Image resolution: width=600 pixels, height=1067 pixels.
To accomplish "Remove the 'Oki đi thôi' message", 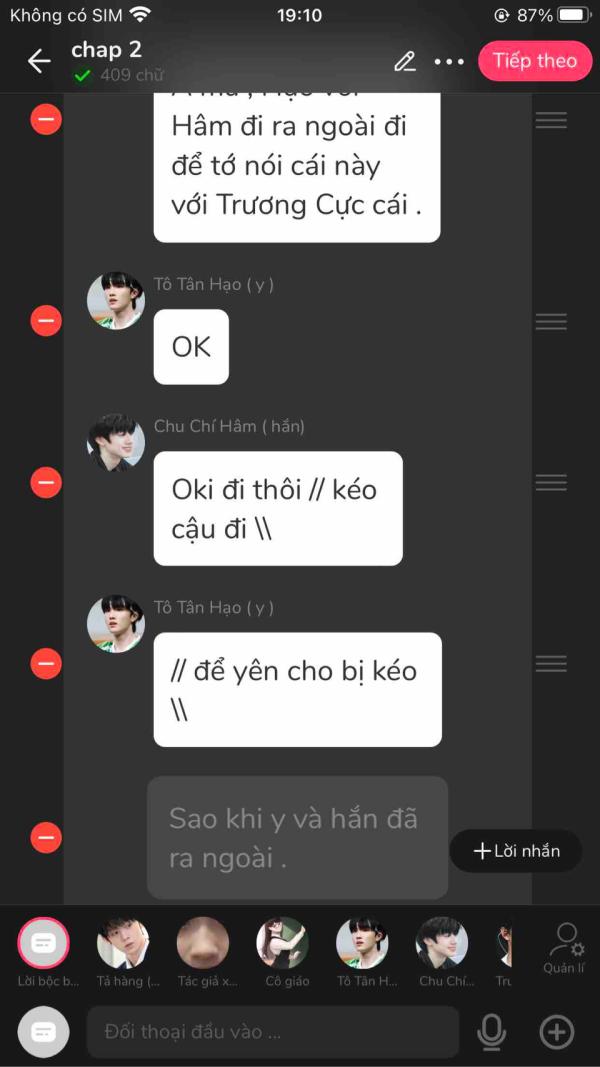I will [46, 482].
